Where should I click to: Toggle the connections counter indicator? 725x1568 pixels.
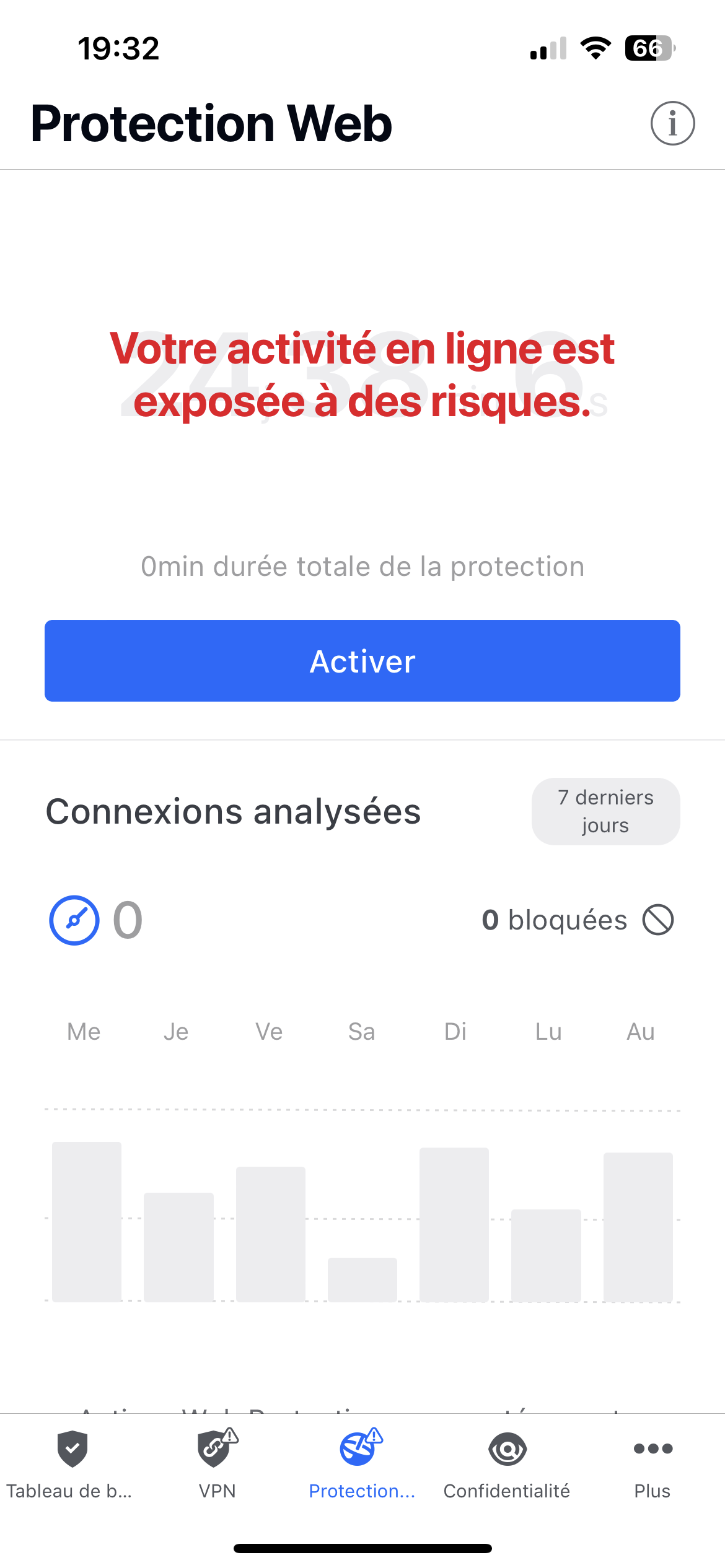point(74,920)
